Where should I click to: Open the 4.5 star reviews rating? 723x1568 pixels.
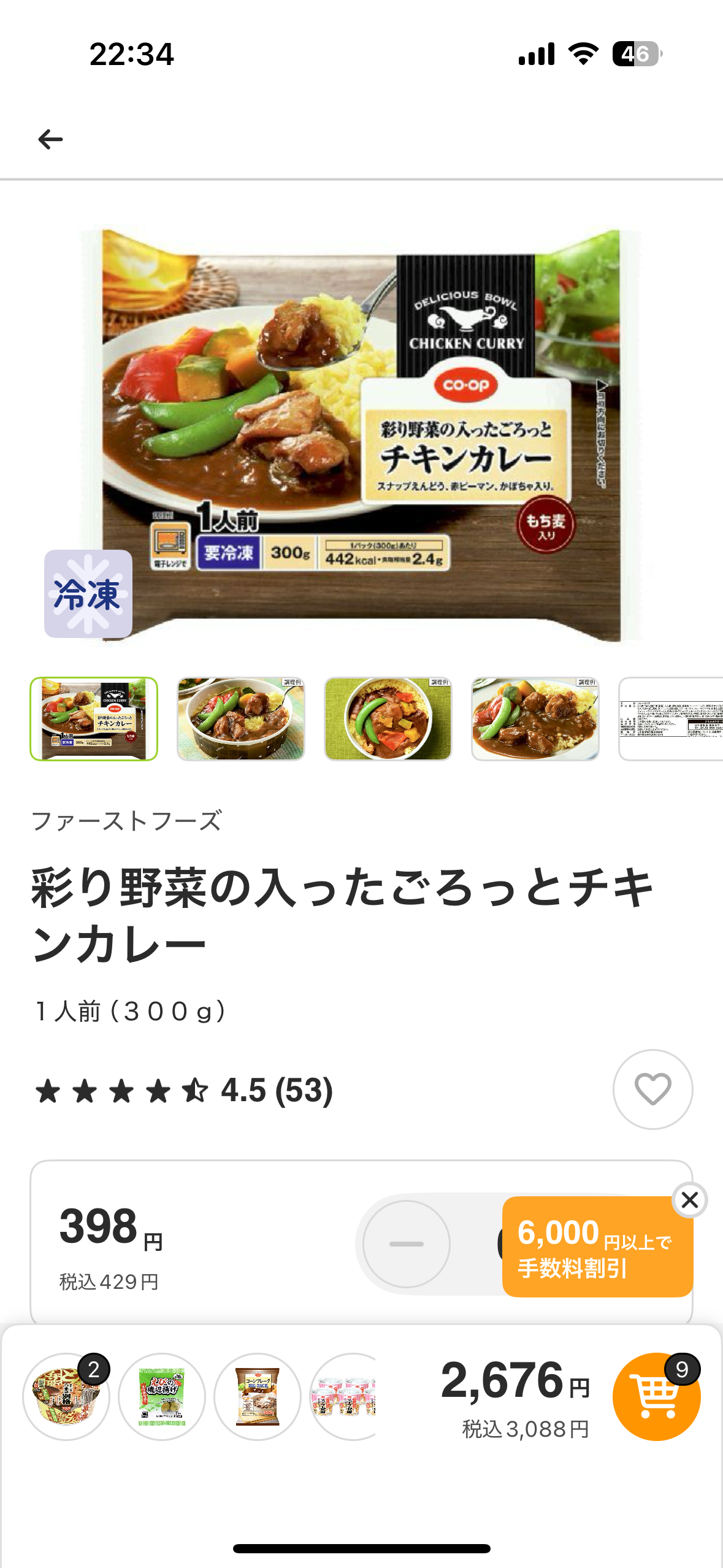(x=184, y=1091)
